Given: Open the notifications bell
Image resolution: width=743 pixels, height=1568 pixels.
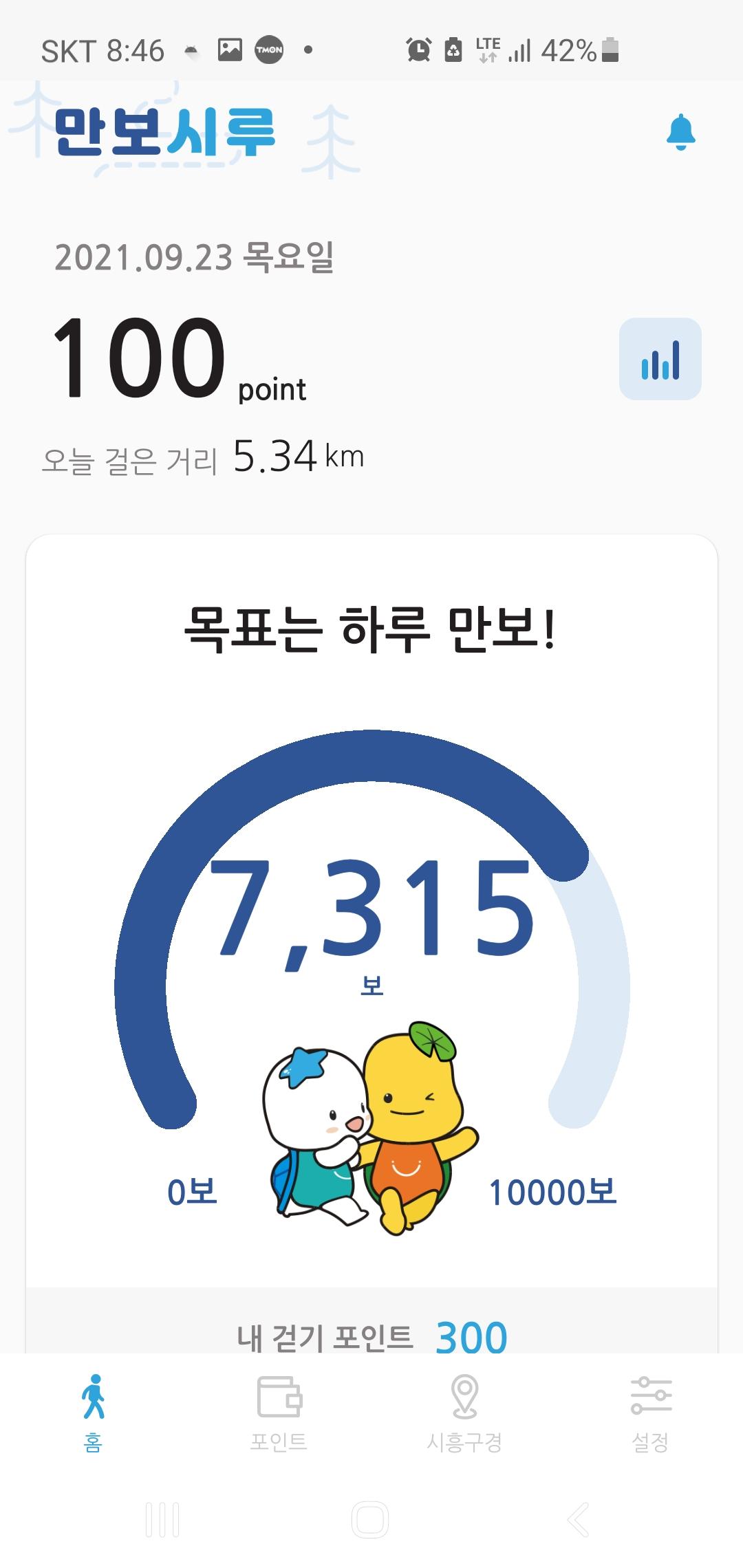Looking at the screenshot, I should pyautogui.click(x=680, y=132).
